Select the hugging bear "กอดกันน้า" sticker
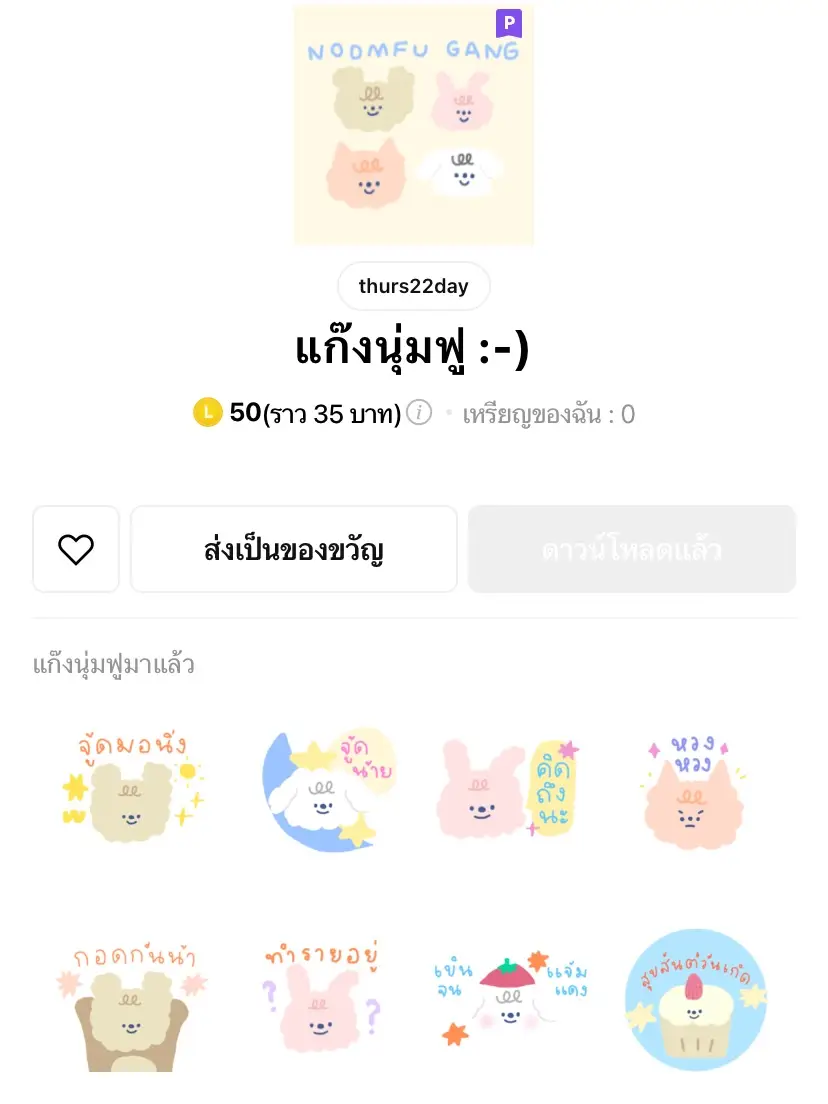Viewport: 828px width, 1104px height. 134,1000
